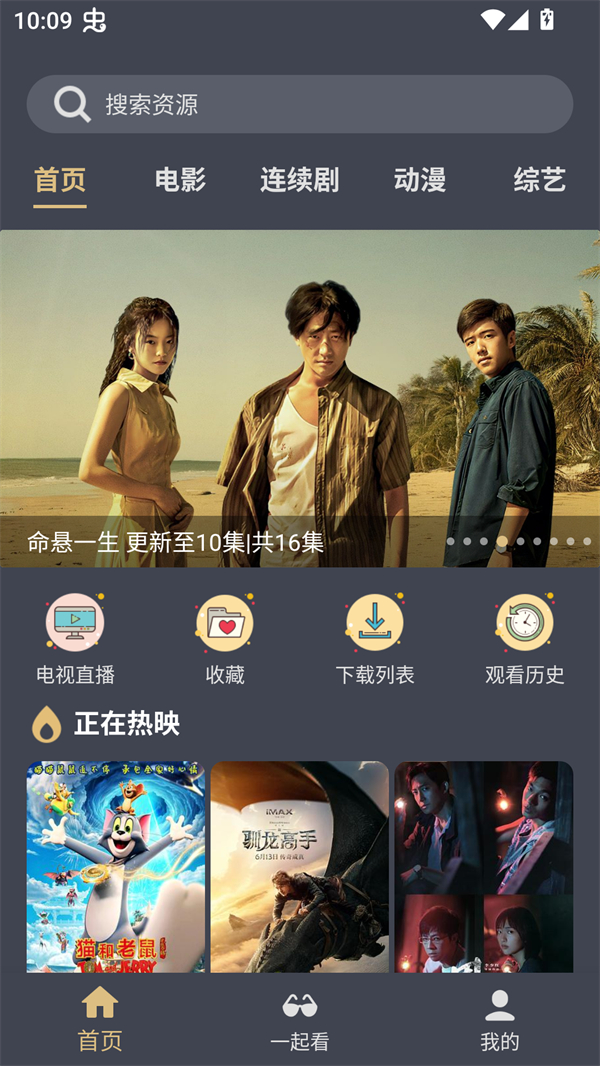This screenshot has width=600, height=1066.
Task: Open the 我的 profile tab
Action: point(500,1018)
